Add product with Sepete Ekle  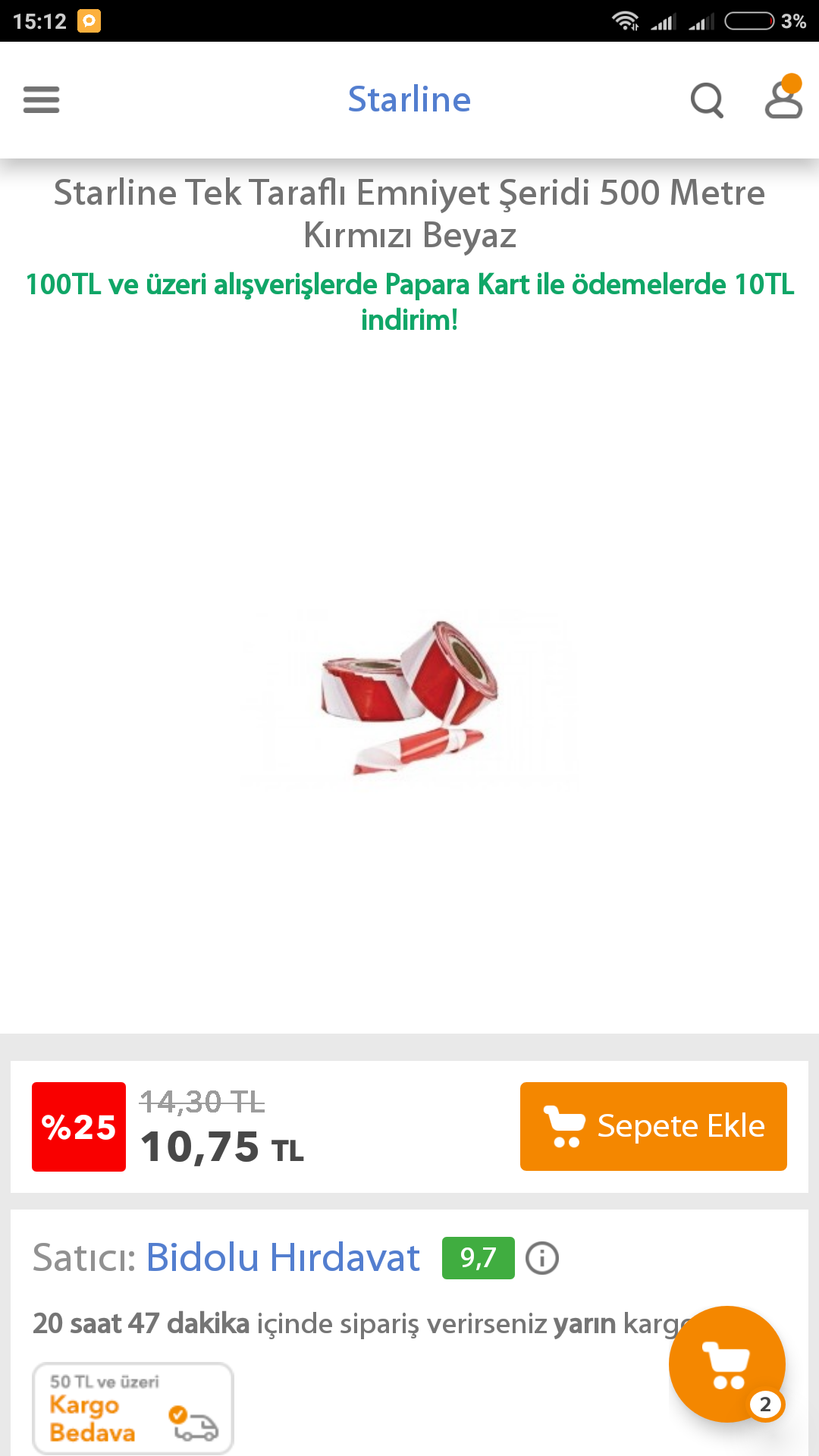point(653,1126)
